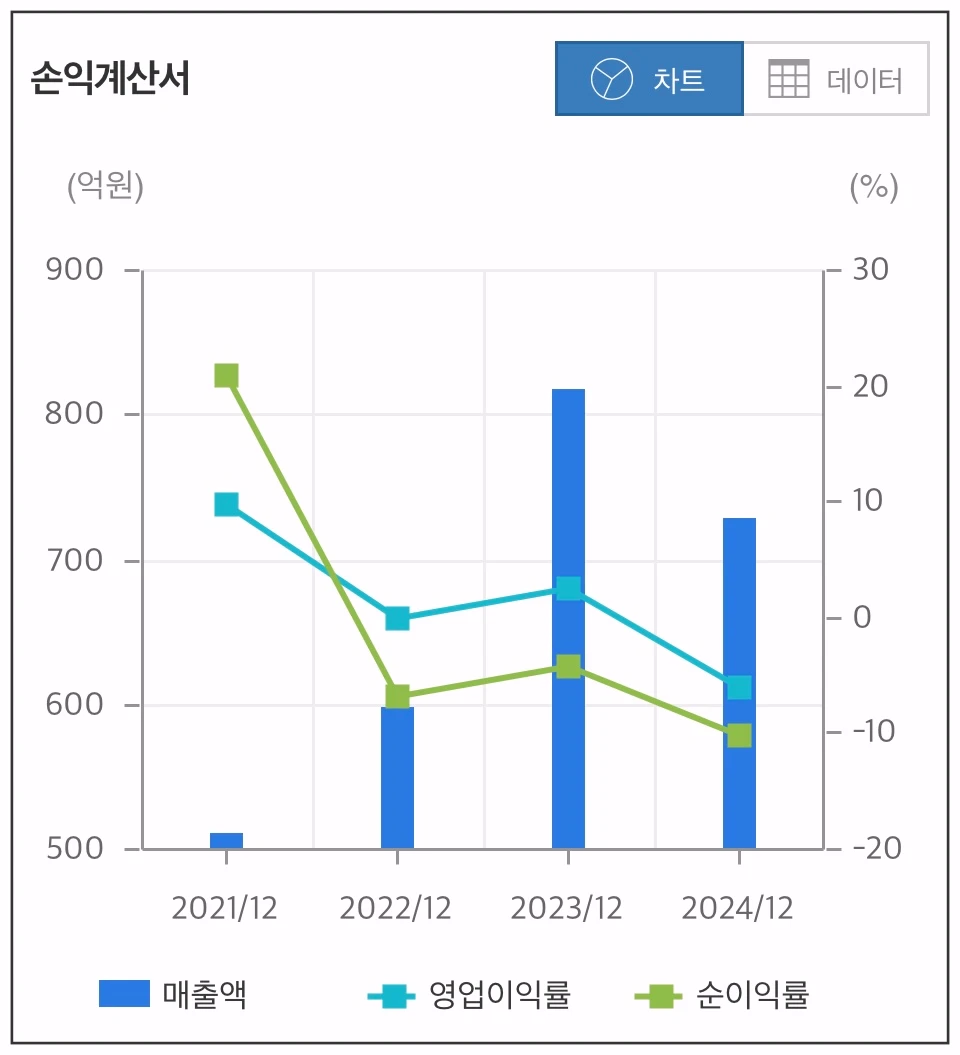This screenshot has width=960, height=1055.
Task: Click the tallest revenue bar at 2023/12
Action: (570, 620)
